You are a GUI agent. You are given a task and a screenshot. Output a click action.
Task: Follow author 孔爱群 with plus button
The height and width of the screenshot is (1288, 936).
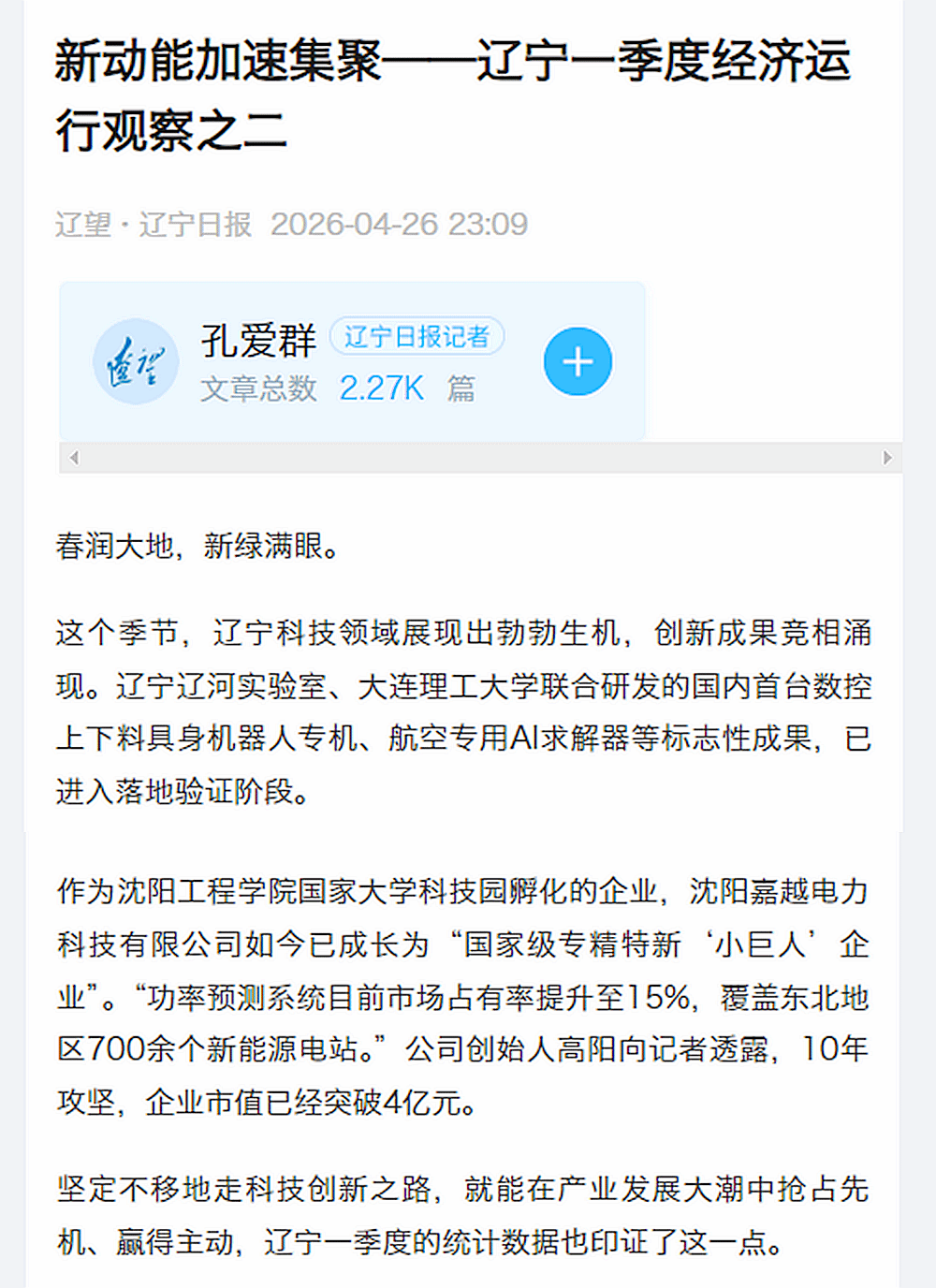[578, 361]
